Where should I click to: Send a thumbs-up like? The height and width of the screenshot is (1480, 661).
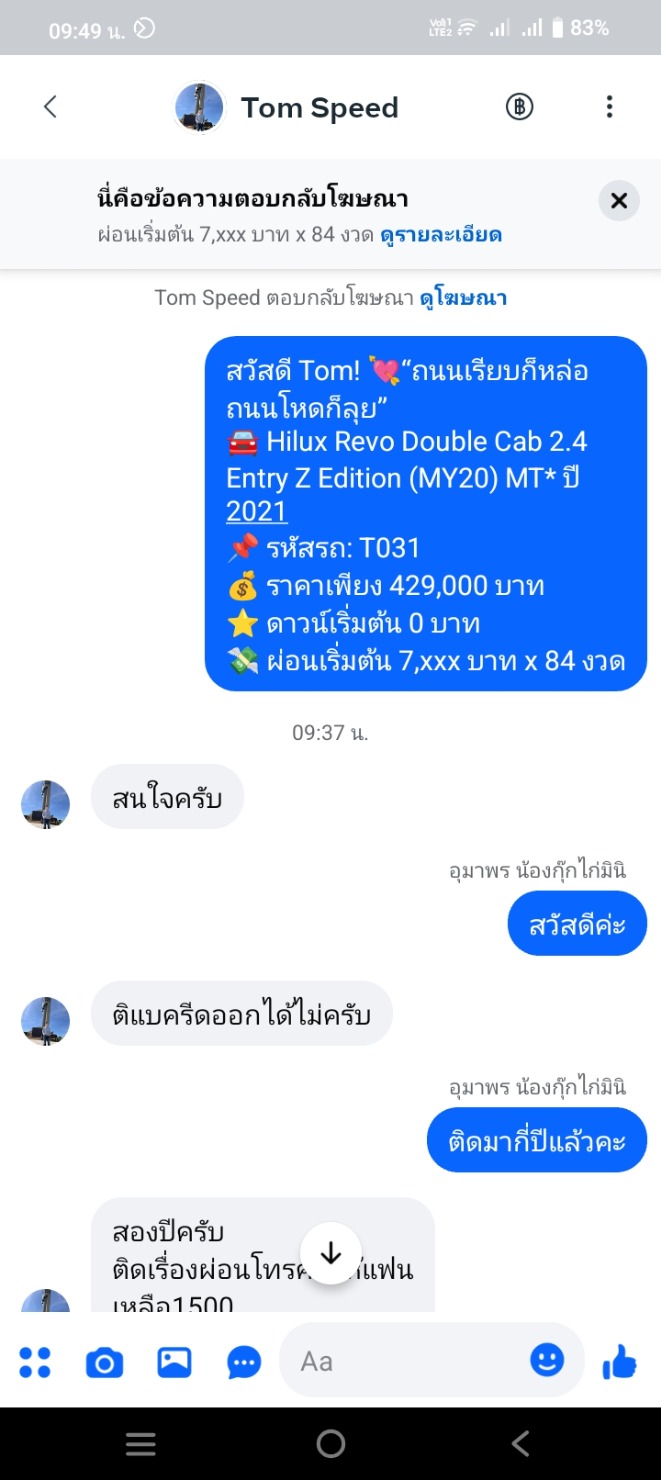[620, 1360]
